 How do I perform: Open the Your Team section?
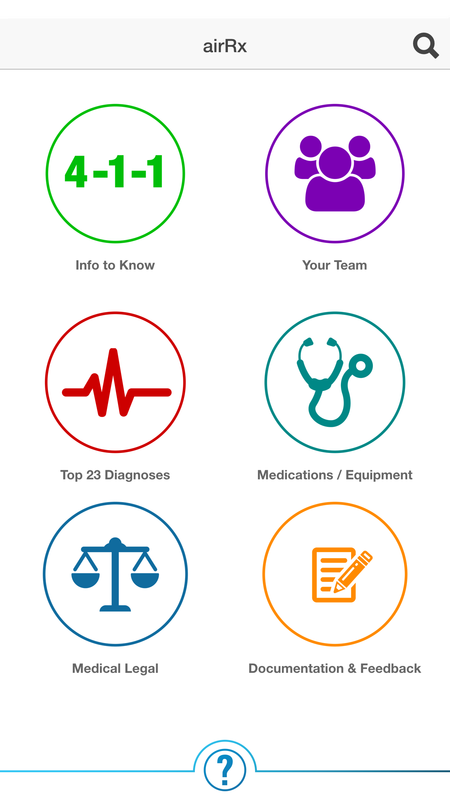click(x=335, y=173)
